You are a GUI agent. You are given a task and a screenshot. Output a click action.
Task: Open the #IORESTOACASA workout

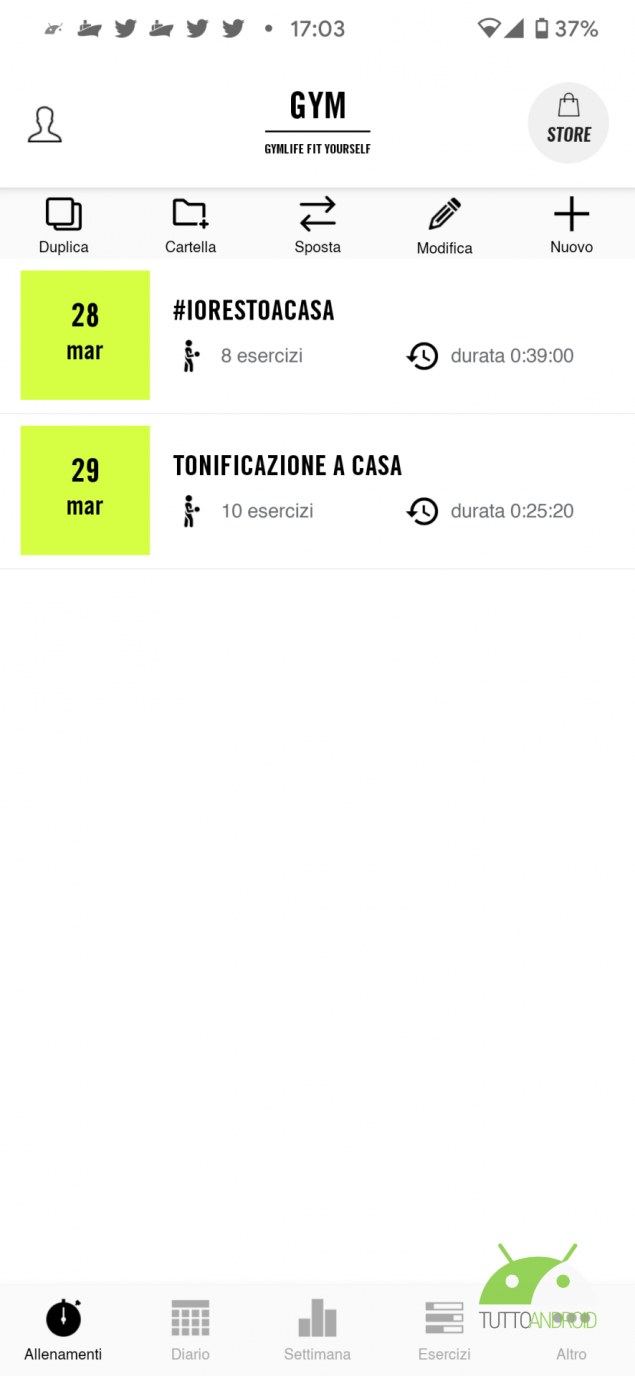(x=317, y=336)
